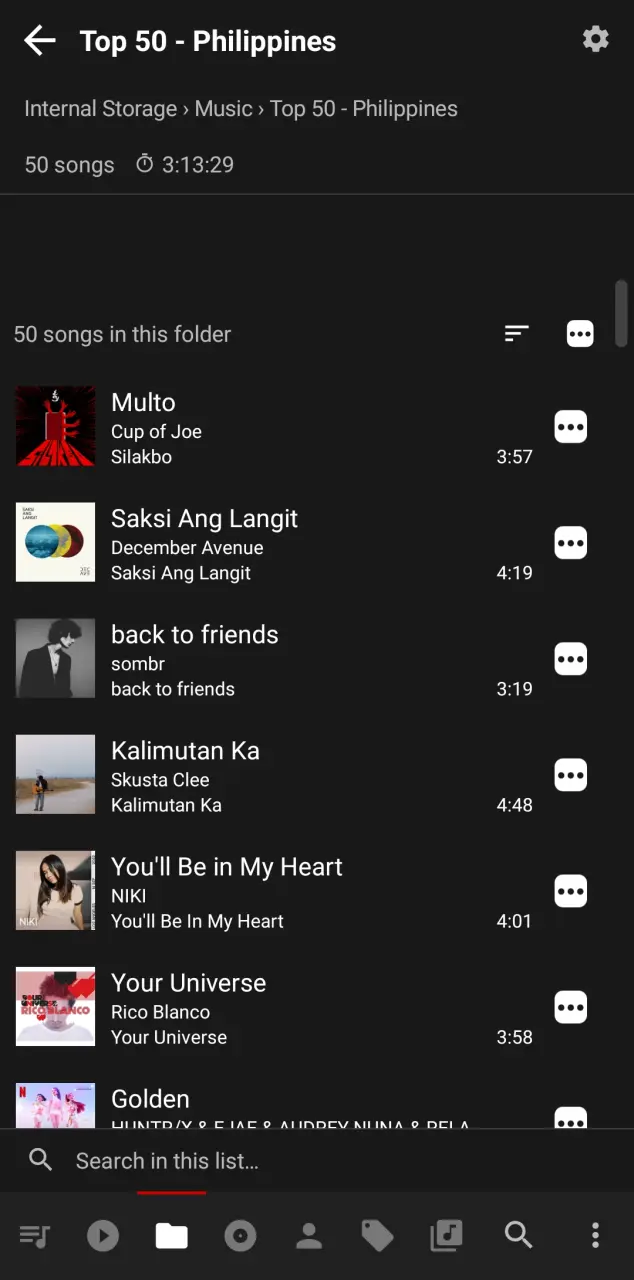This screenshot has width=634, height=1280.
Task: Open options for Your Universe
Action: pyautogui.click(x=571, y=1007)
